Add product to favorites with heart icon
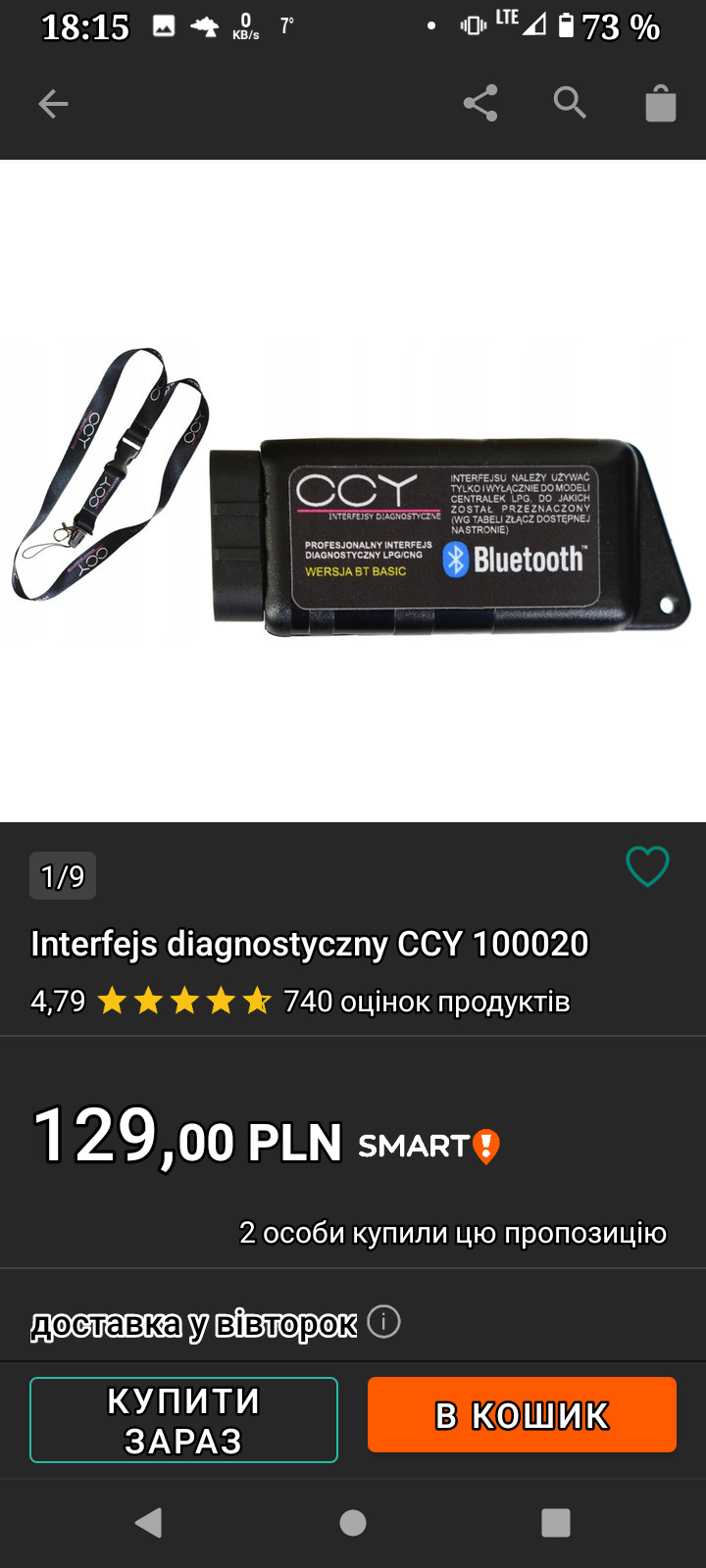The width and height of the screenshot is (706, 1568). pyautogui.click(x=647, y=866)
